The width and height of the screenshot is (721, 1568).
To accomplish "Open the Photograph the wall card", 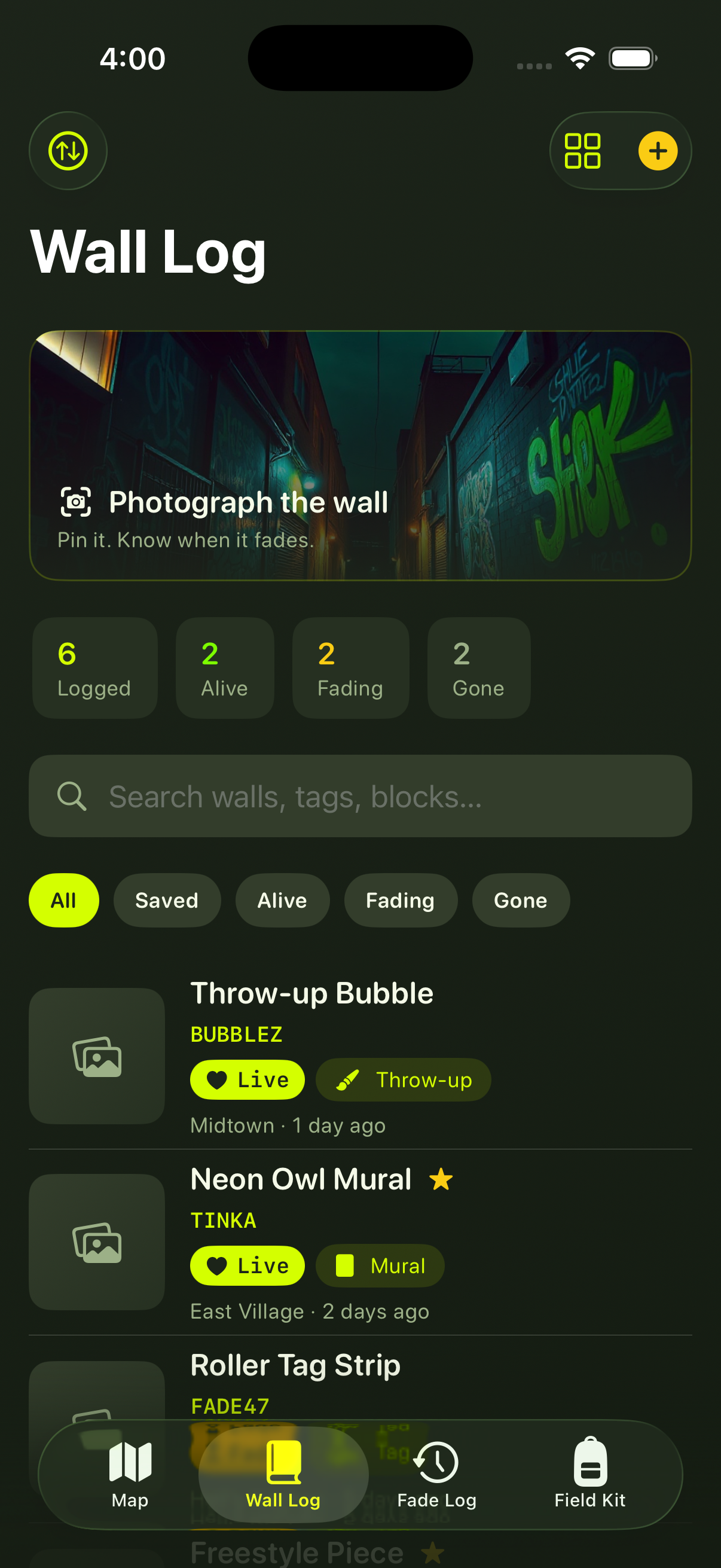I will click(x=360, y=455).
